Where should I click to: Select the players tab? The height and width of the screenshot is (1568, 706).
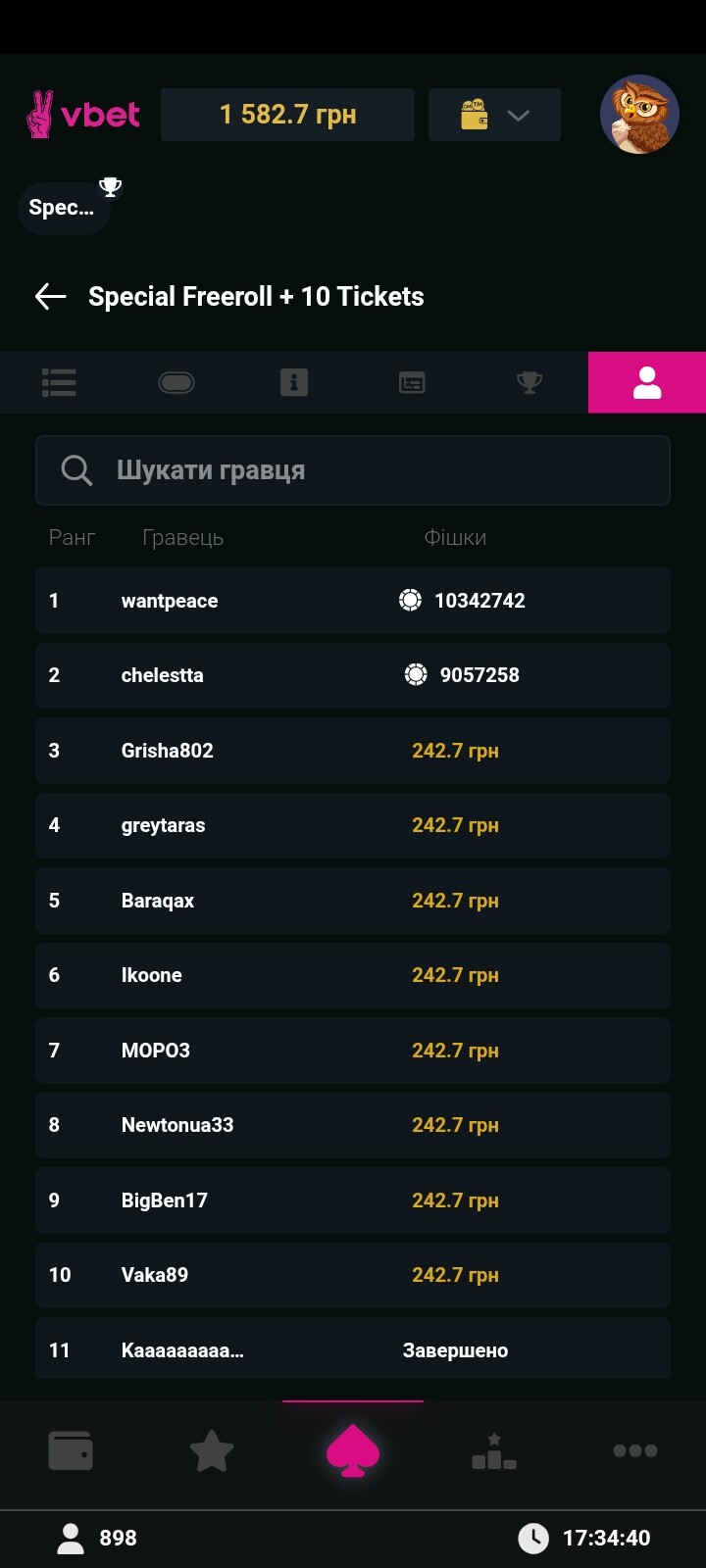coord(647,382)
